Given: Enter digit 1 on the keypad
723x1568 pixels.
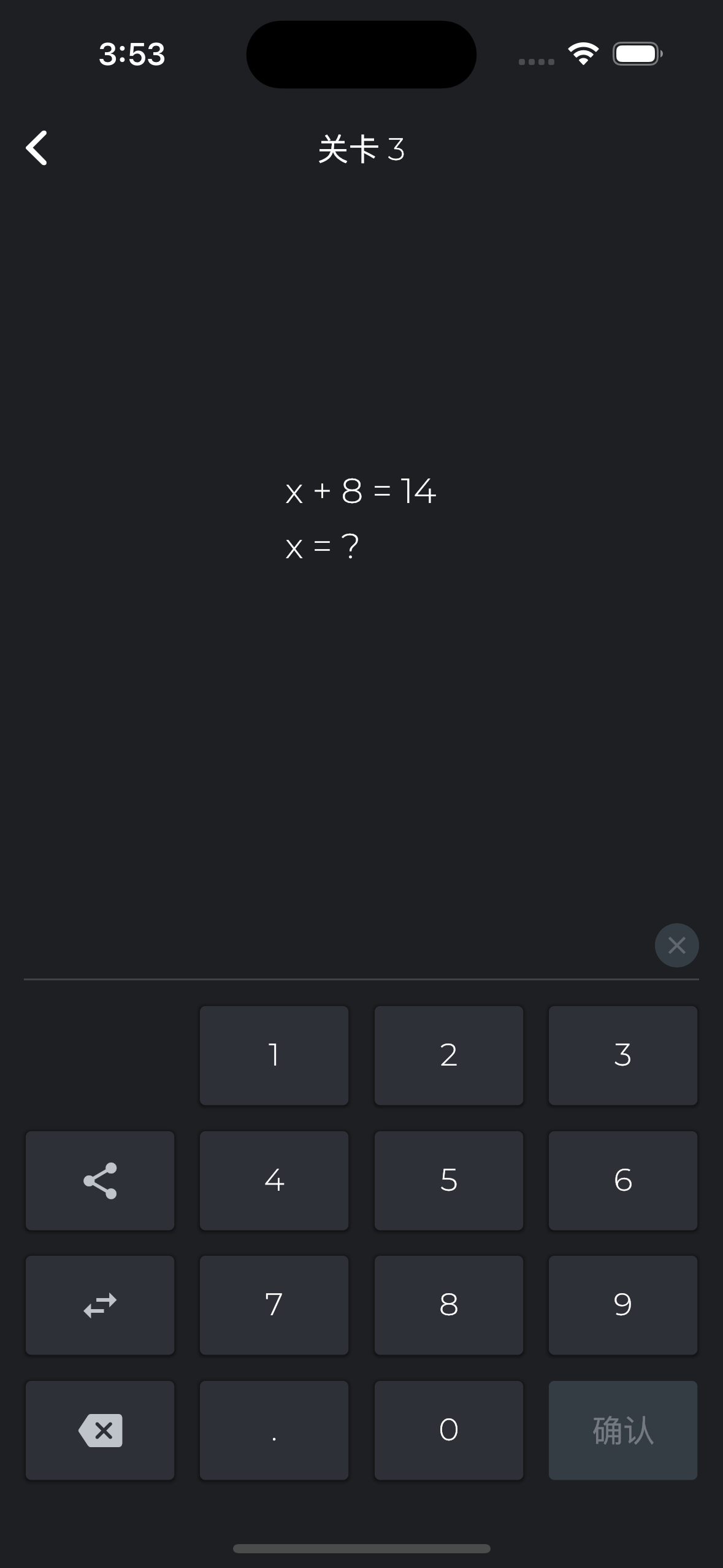Looking at the screenshot, I should [x=274, y=1055].
